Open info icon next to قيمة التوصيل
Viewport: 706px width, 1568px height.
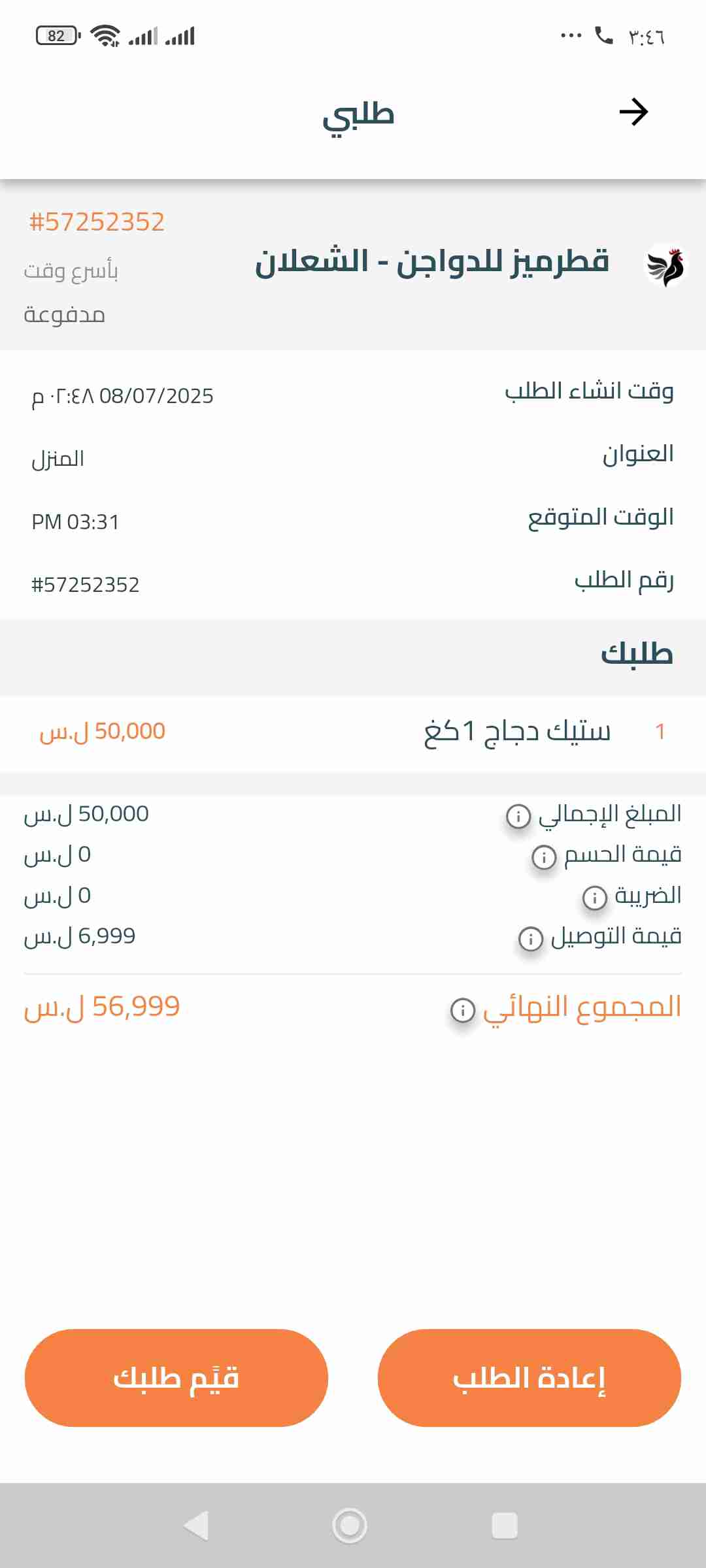point(531,938)
